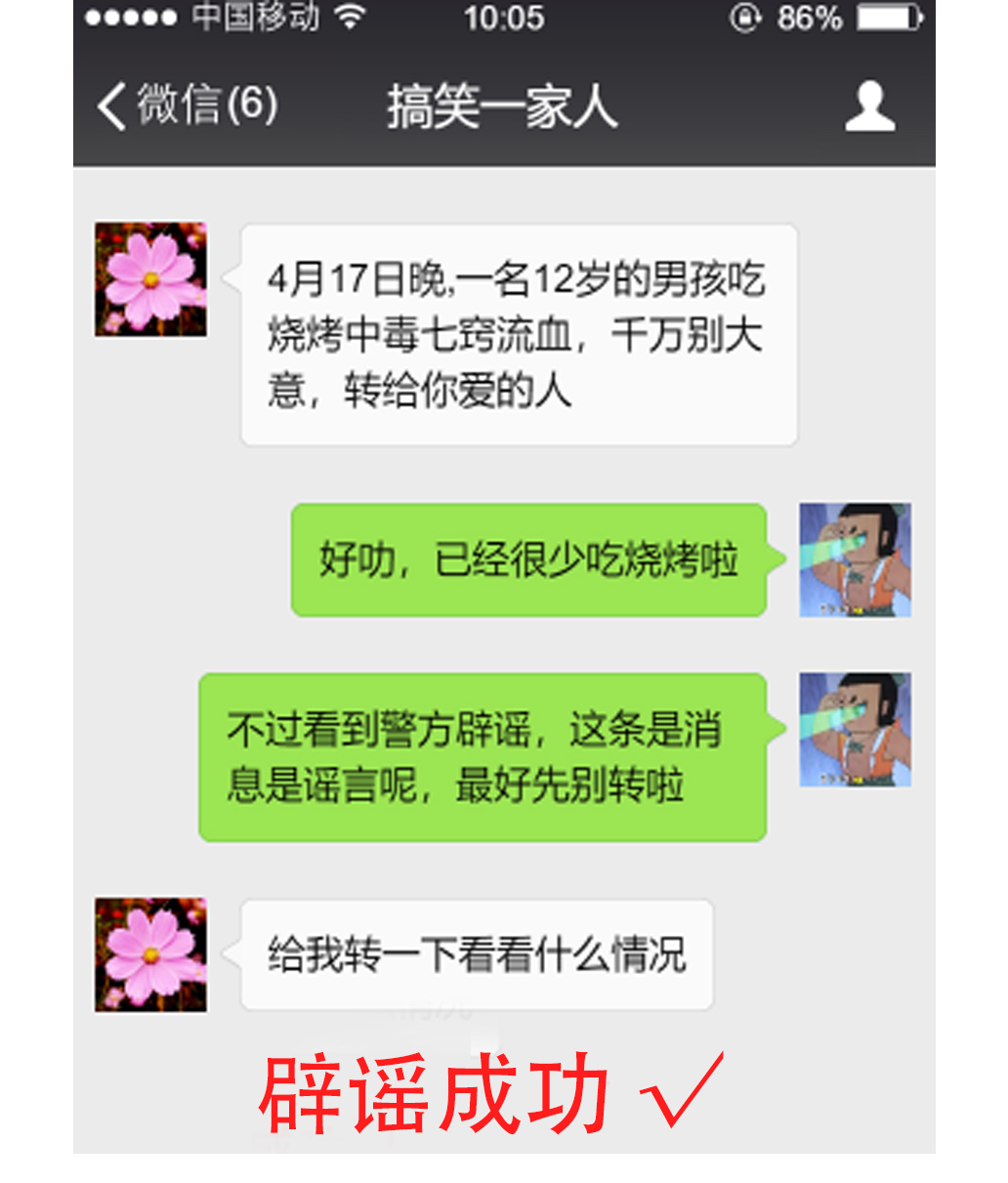The image size is (1008, 1183).
Task: Select the second flower avatar lower left
Action: coord(150,952)
